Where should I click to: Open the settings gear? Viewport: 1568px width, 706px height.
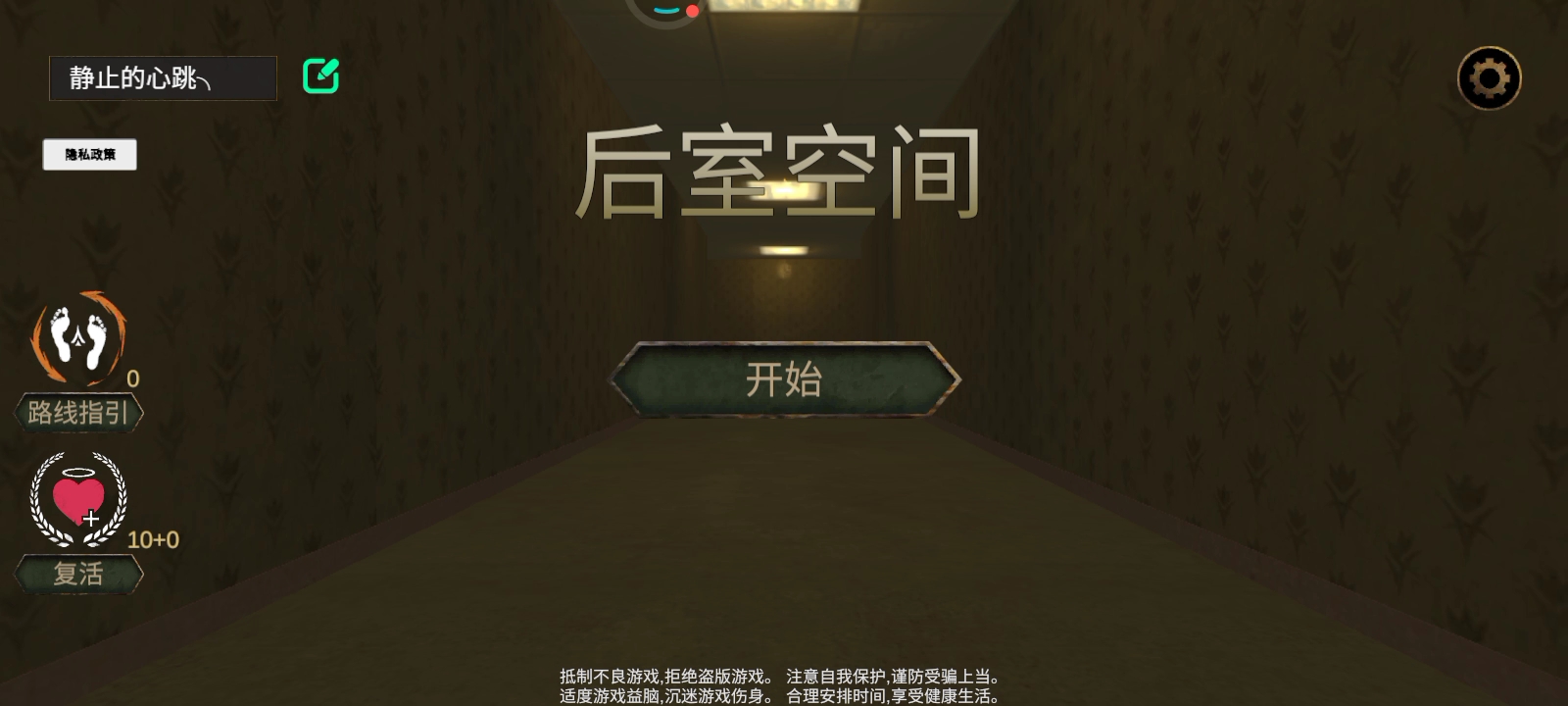pyautogui.click(x=1489, y=78)
